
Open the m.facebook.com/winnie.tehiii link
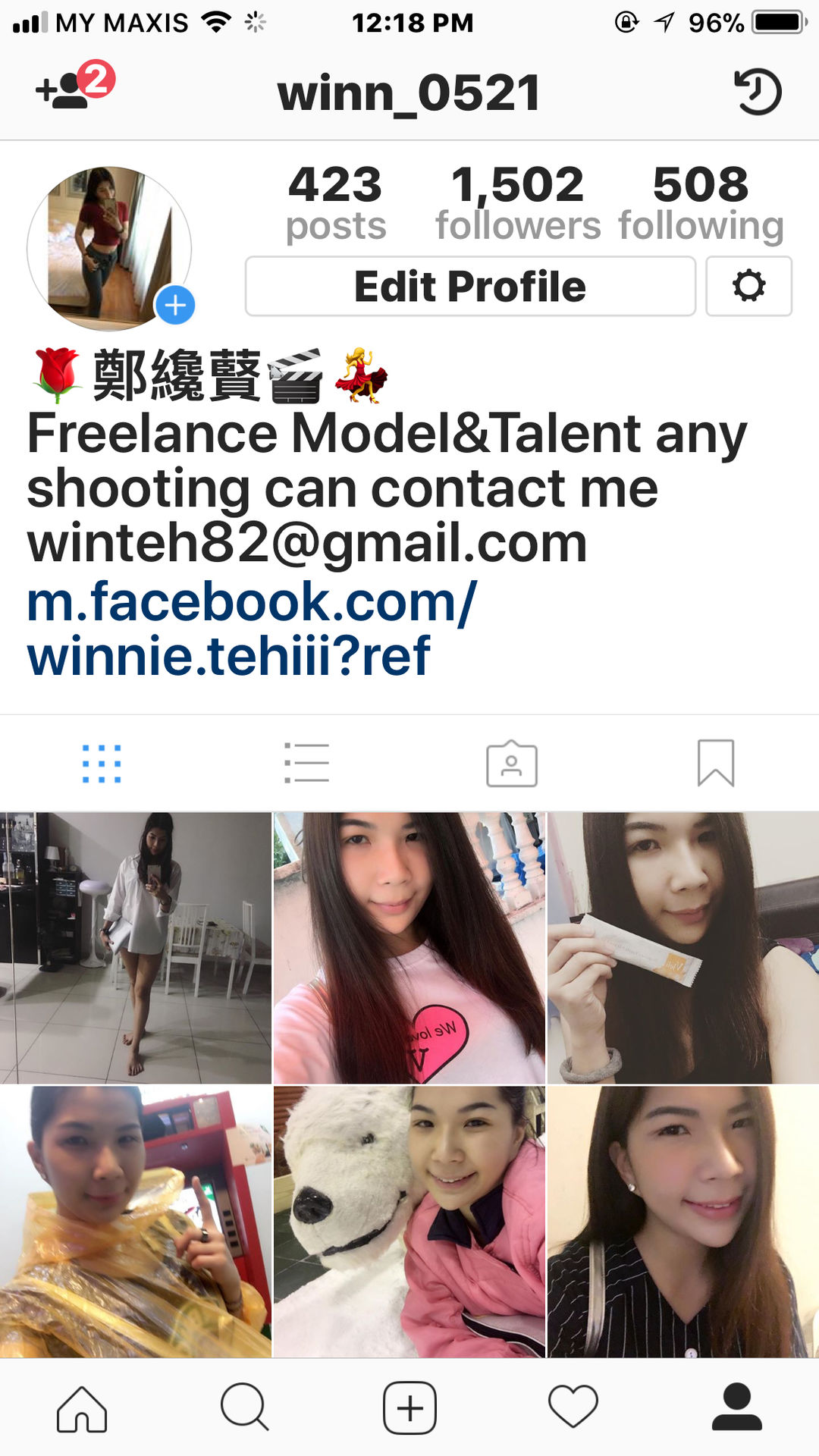252,628
